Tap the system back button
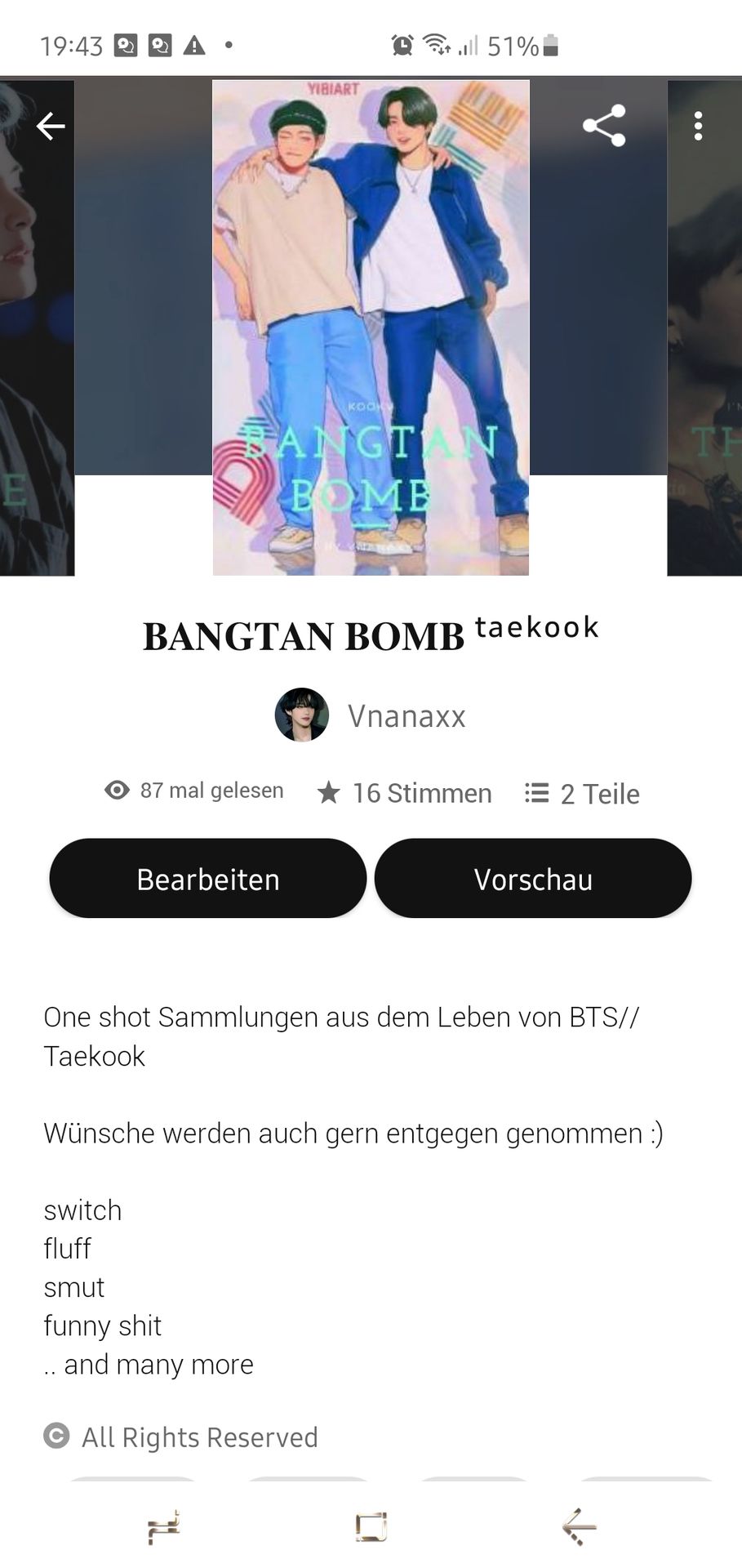 pyautogui.click(x=580, y=1526)
